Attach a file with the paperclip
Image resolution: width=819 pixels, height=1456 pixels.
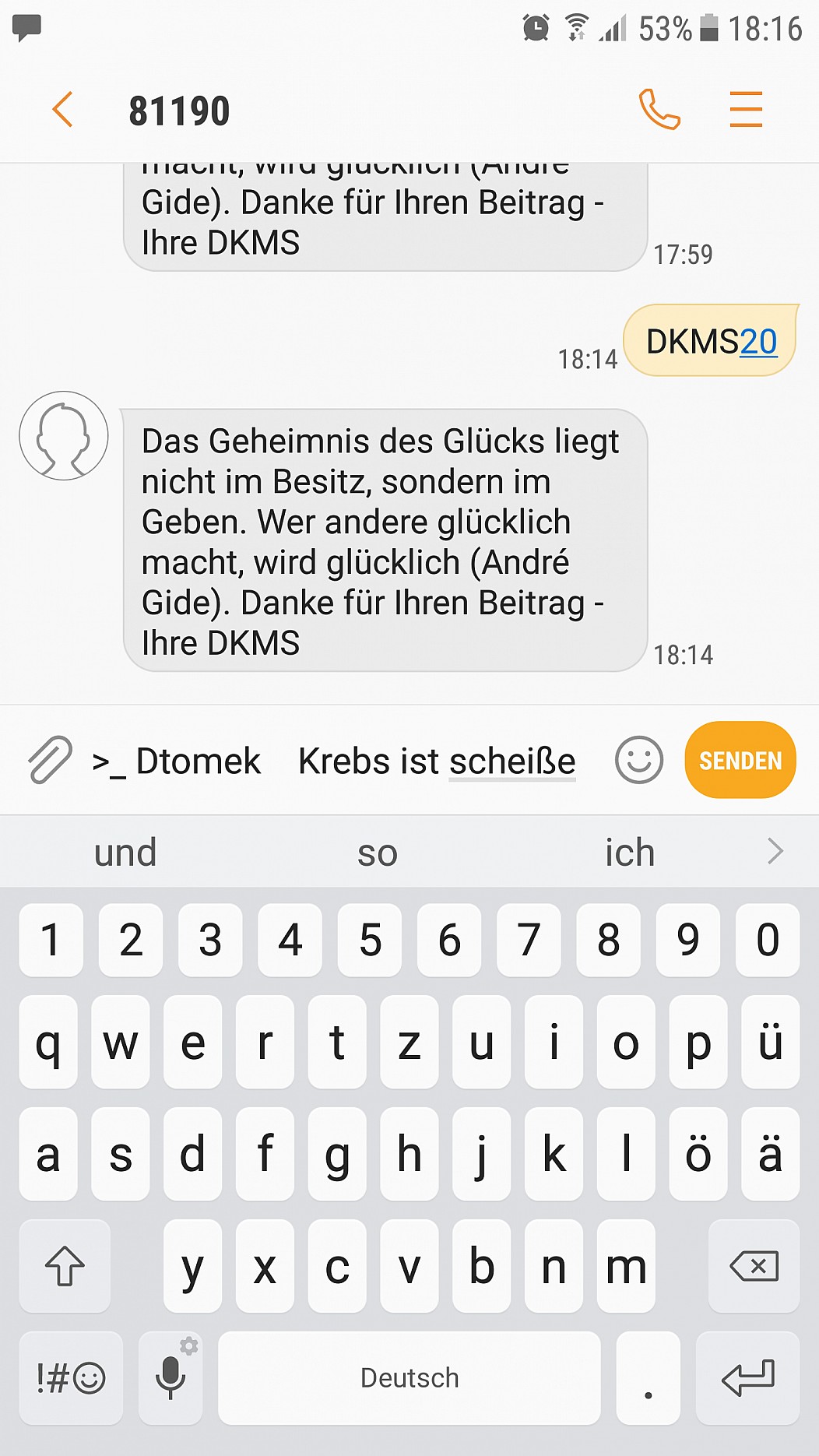[50, 760]
